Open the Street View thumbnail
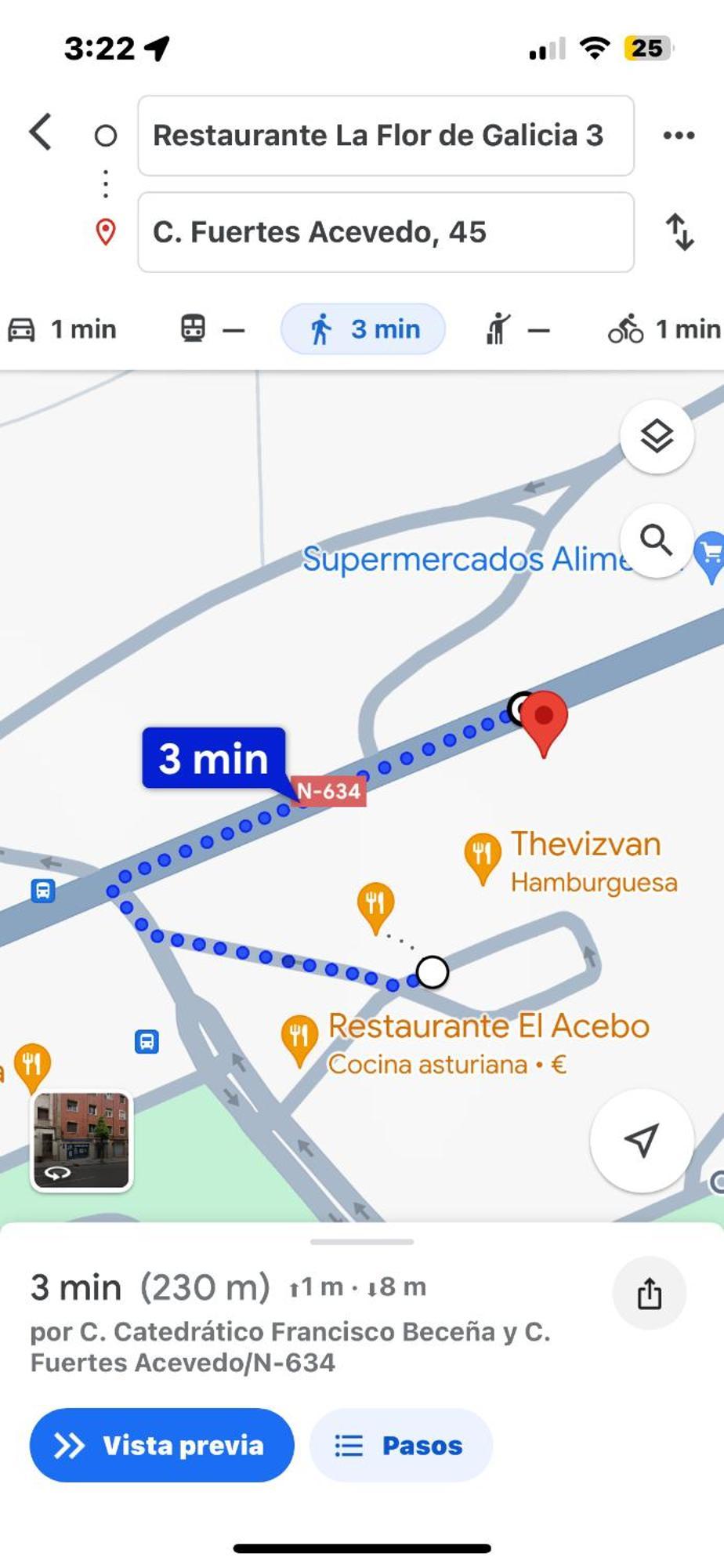This screenshot has width=724, height=1568. (x=81, y=1140)
